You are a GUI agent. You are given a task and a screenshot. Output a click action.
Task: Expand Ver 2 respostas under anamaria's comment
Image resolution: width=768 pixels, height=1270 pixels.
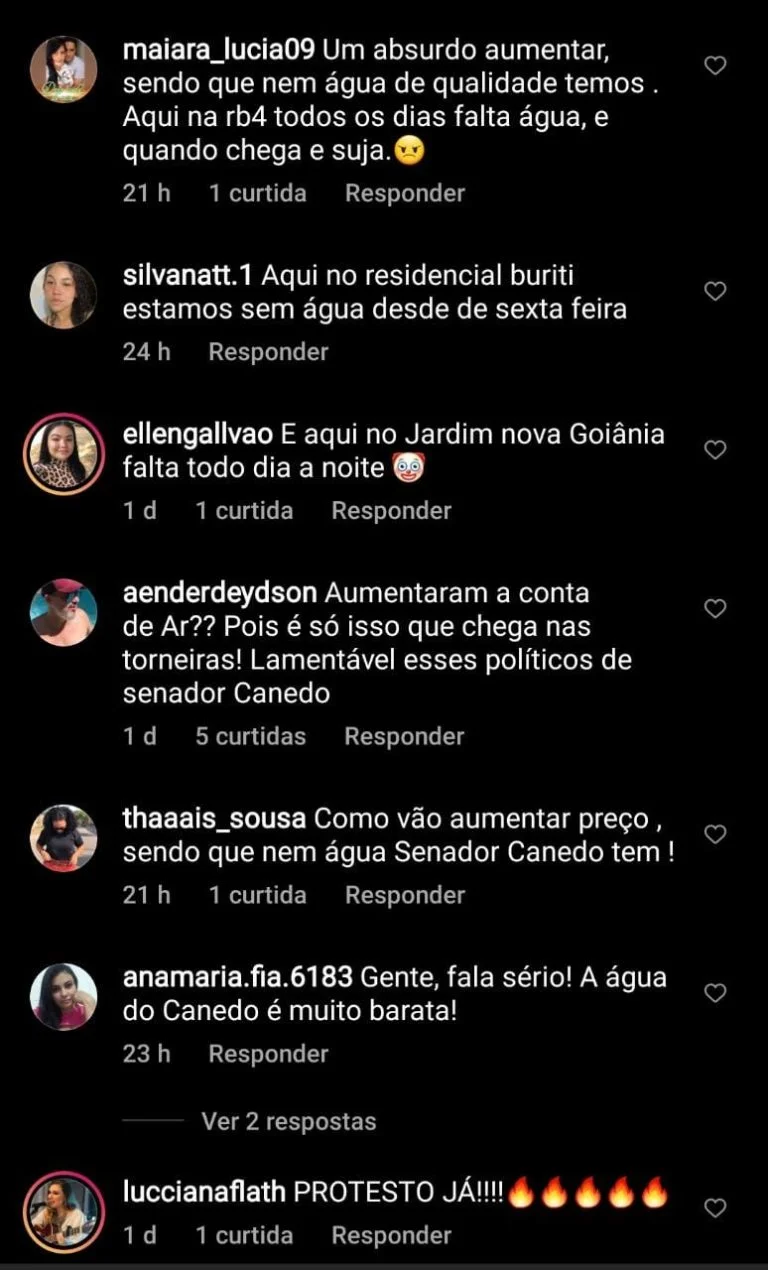click(289, 1121)
